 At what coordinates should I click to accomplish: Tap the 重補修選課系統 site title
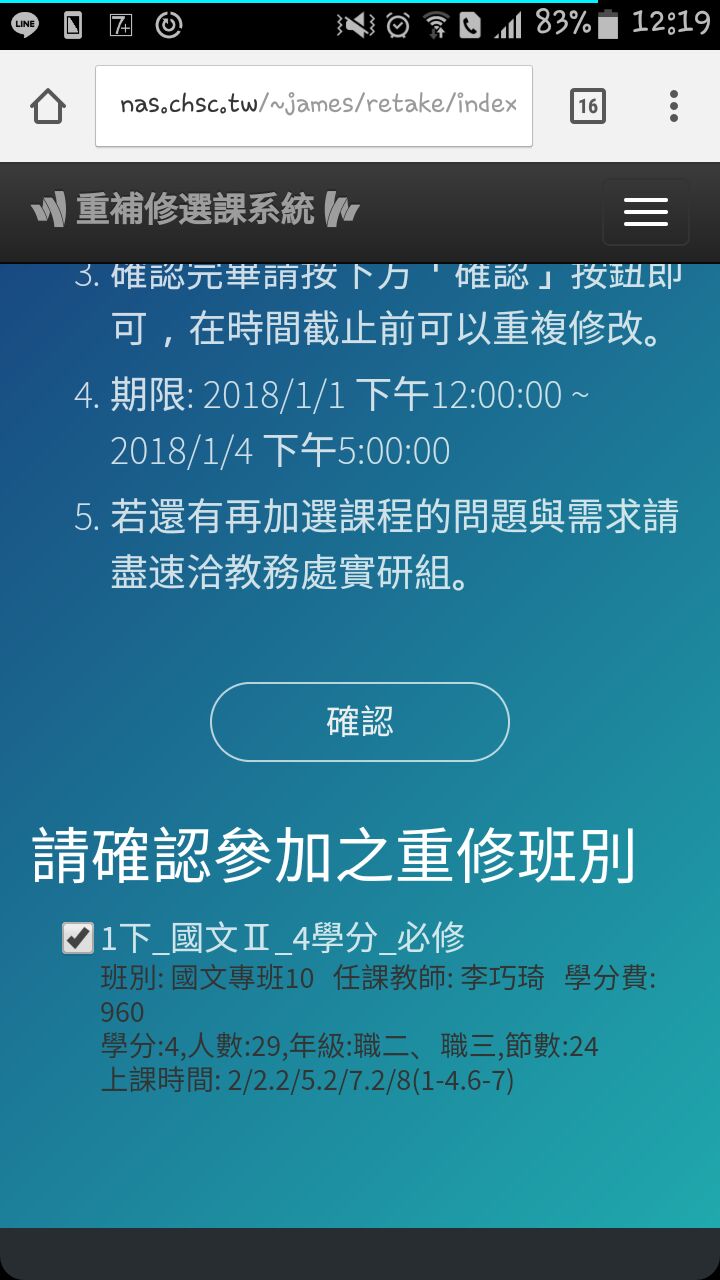tap(195, 210)
